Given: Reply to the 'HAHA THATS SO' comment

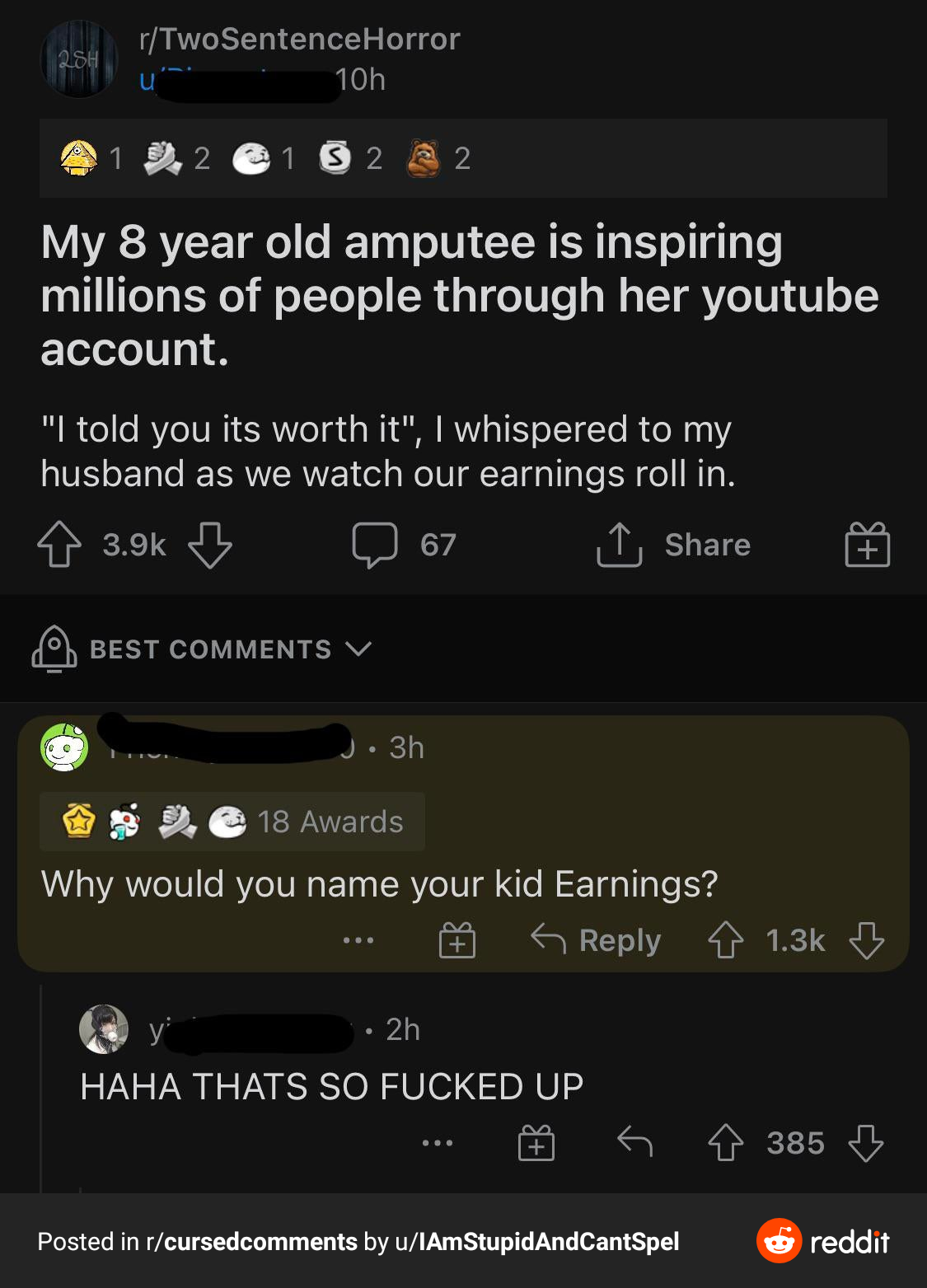Looking at the screenshot, I should pyautogui.click(x=634, y=1143).
